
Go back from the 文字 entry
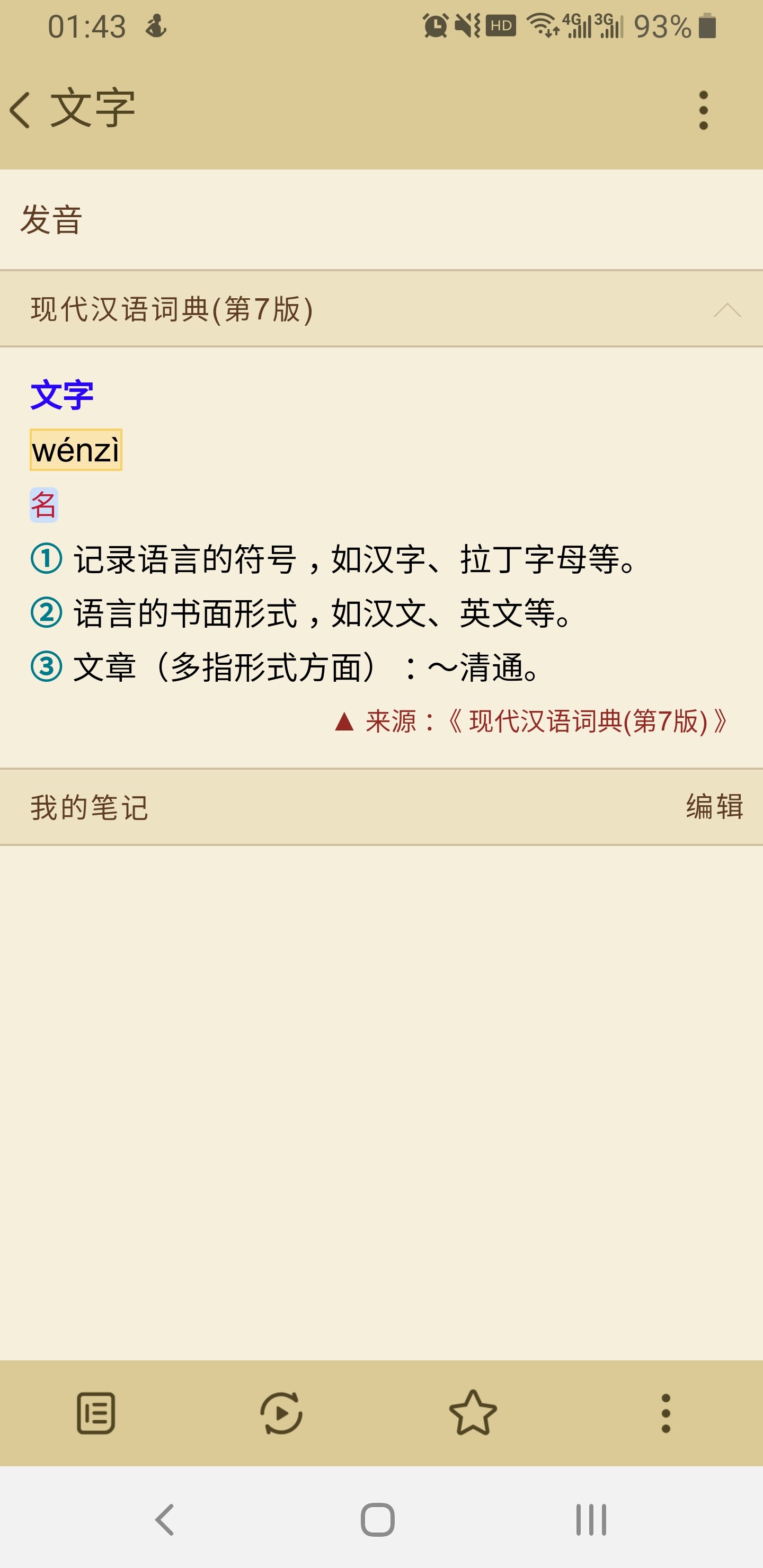coord(22,110)
